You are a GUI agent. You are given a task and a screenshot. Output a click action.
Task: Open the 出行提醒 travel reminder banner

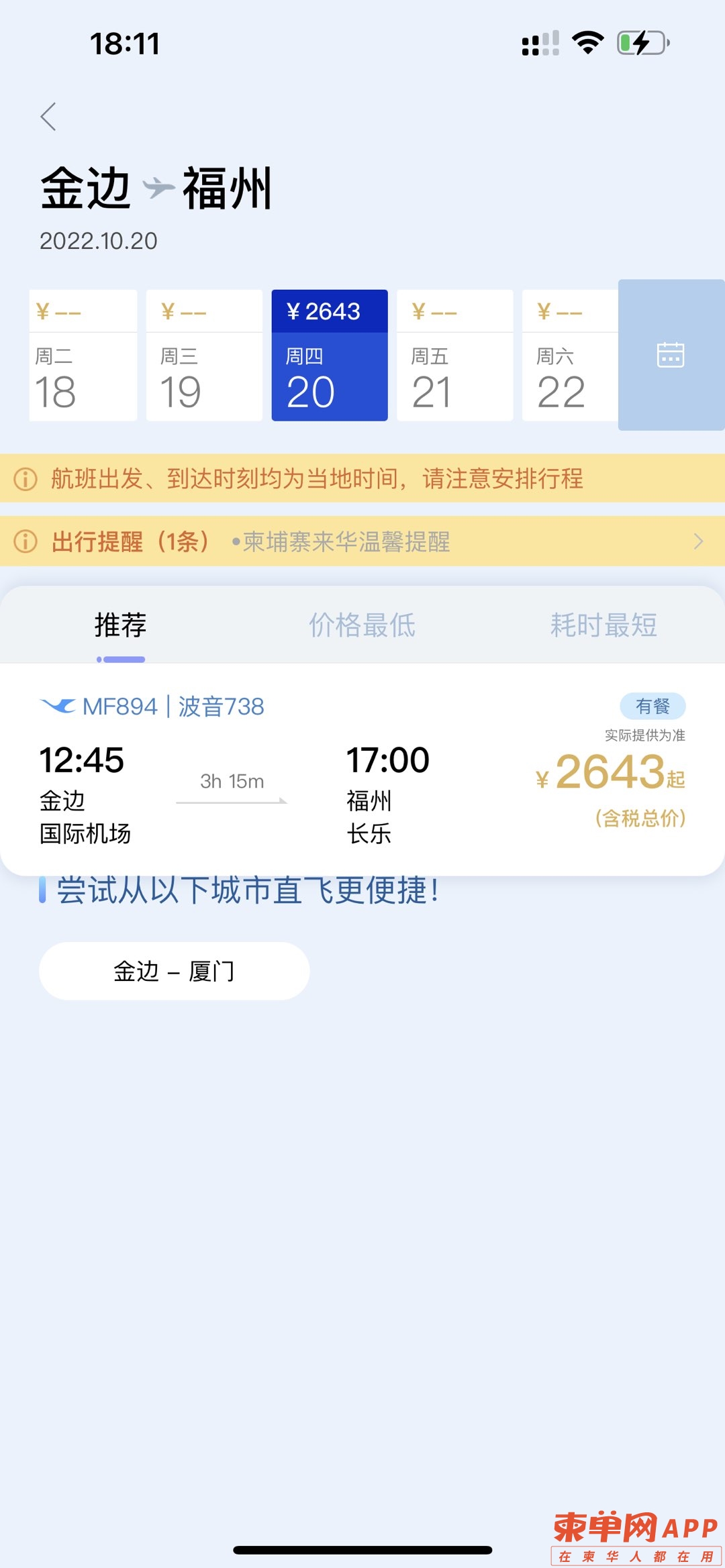[x=362, y=541]
